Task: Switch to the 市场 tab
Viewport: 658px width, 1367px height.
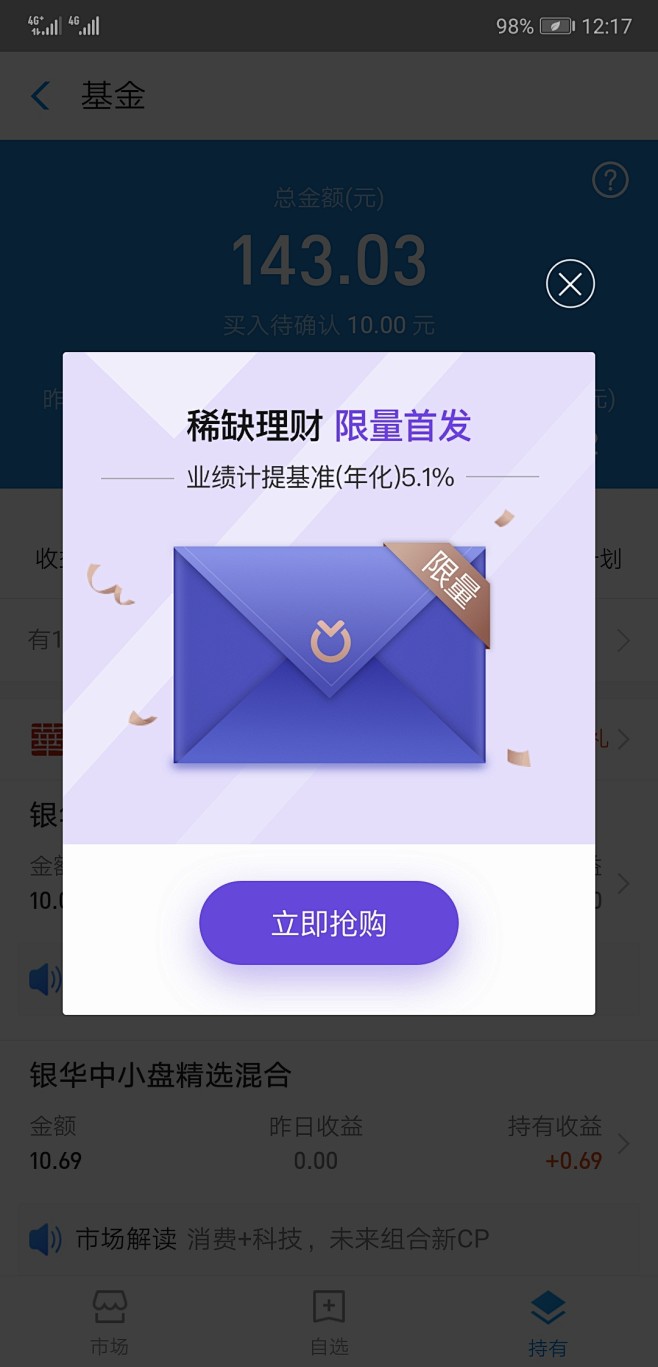Action: pos(109,1322)
